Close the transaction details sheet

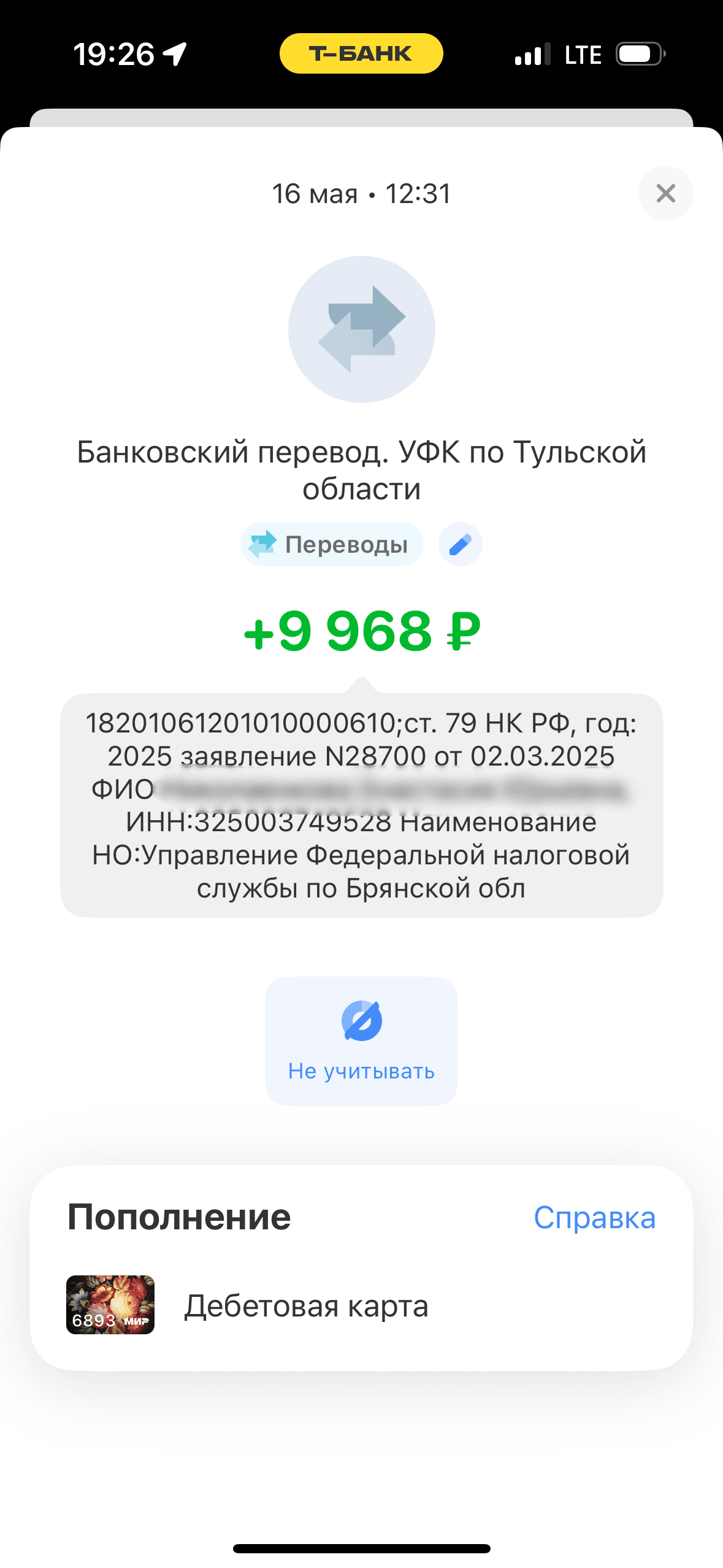pyautogui.click(x=665, y=193)
